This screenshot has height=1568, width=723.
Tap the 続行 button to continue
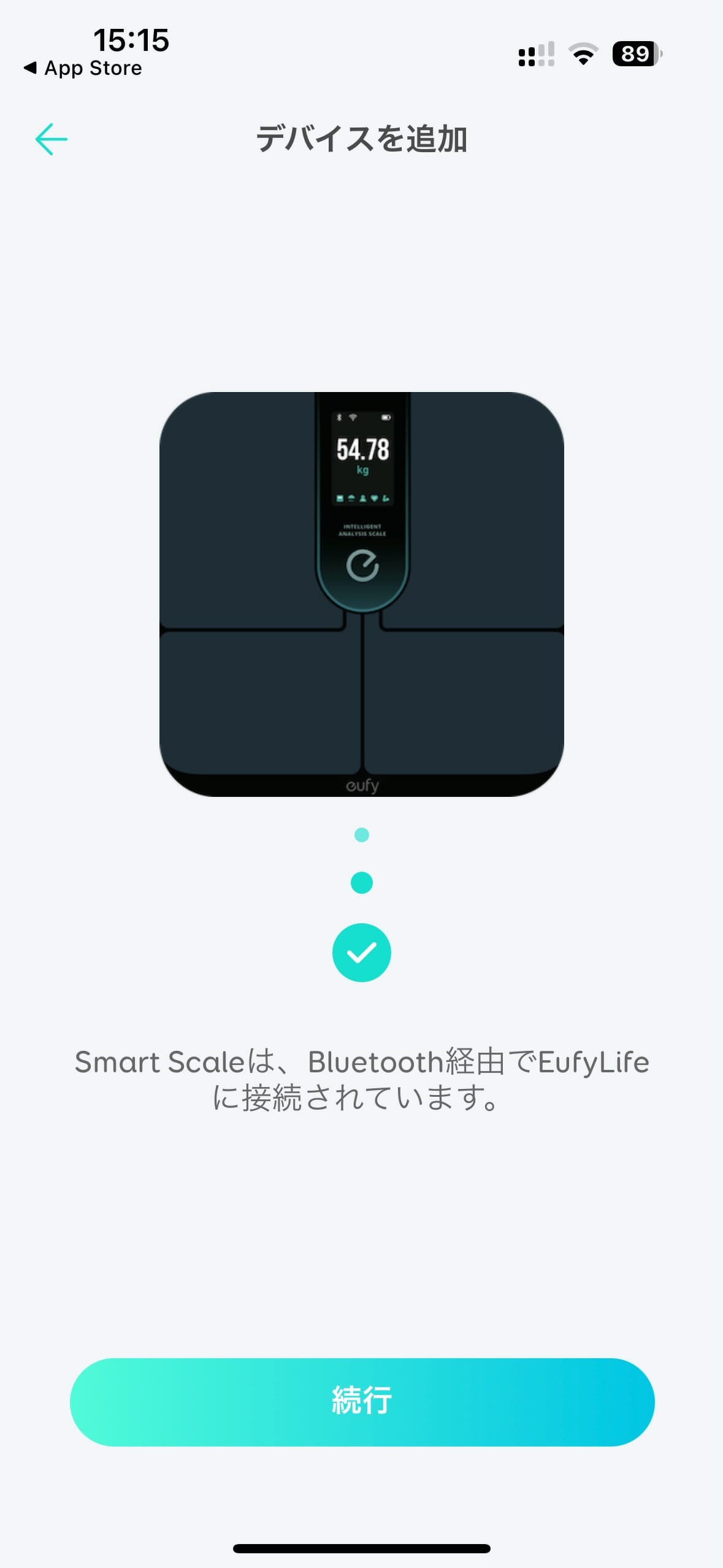pyautogui.click(x=362, y=1402)
